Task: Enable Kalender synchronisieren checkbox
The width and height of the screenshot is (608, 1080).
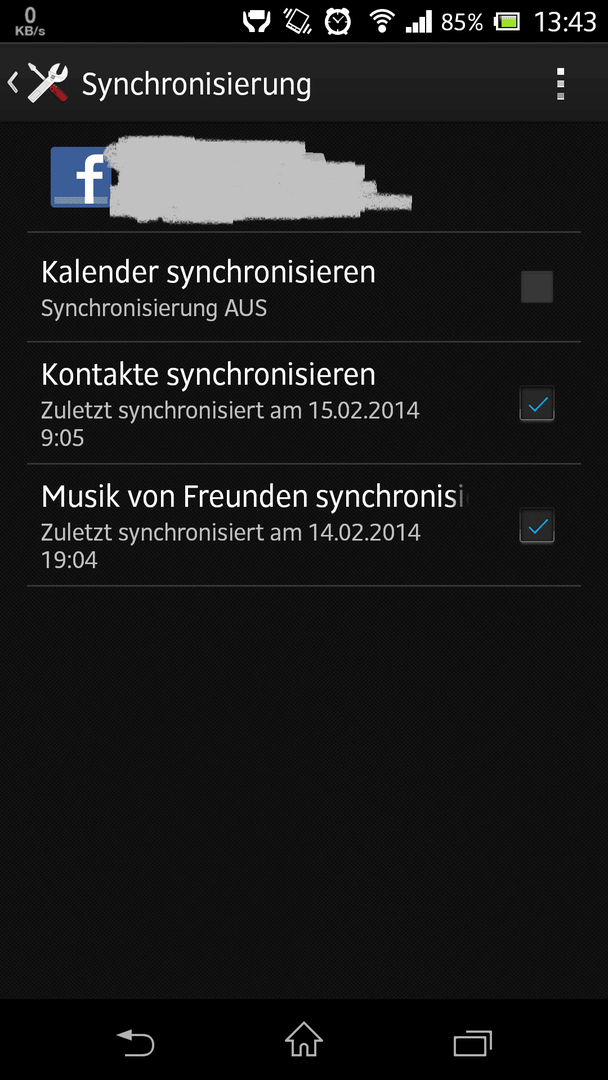Action: point(537,288)
